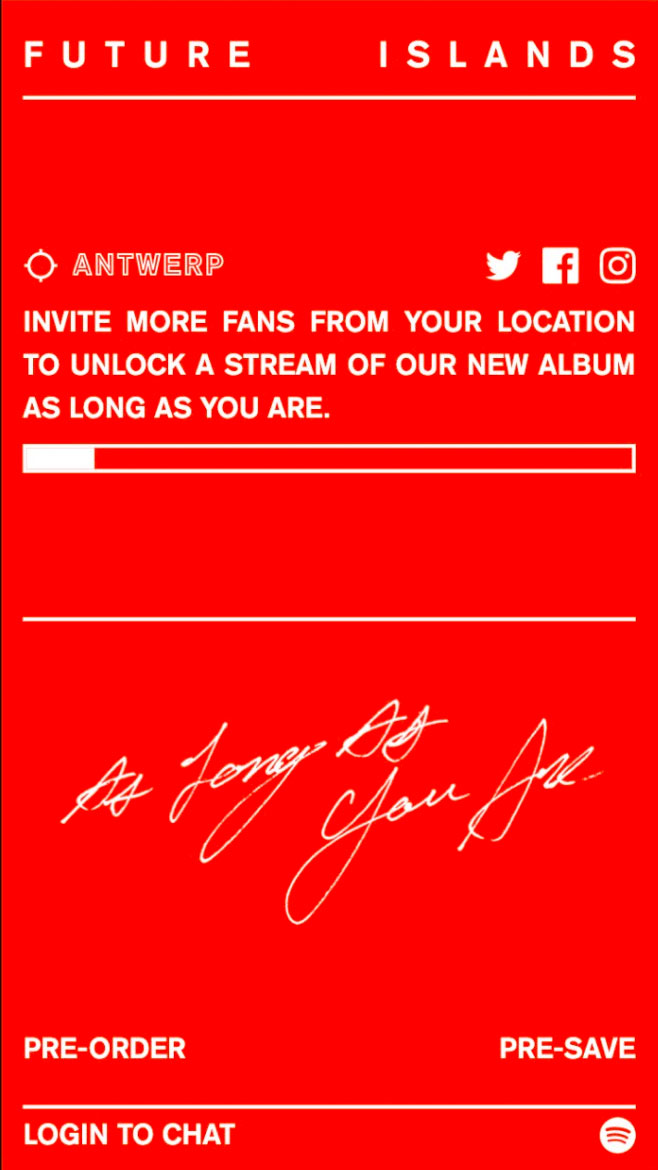
Task: Tap the Antwerp location selector
Action: [x=124, y=265]
